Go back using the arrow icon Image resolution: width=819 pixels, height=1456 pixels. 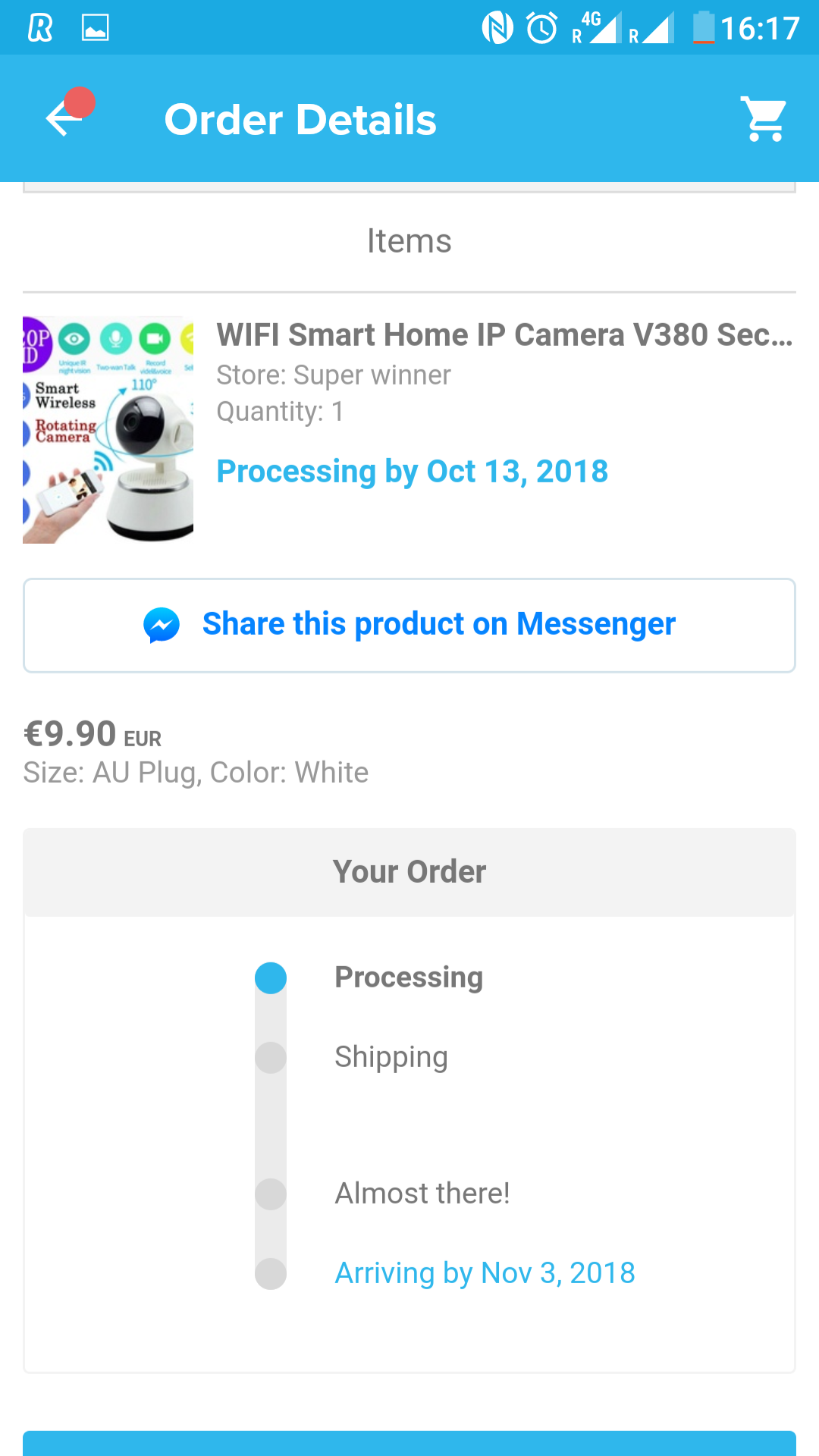point(64,119)
